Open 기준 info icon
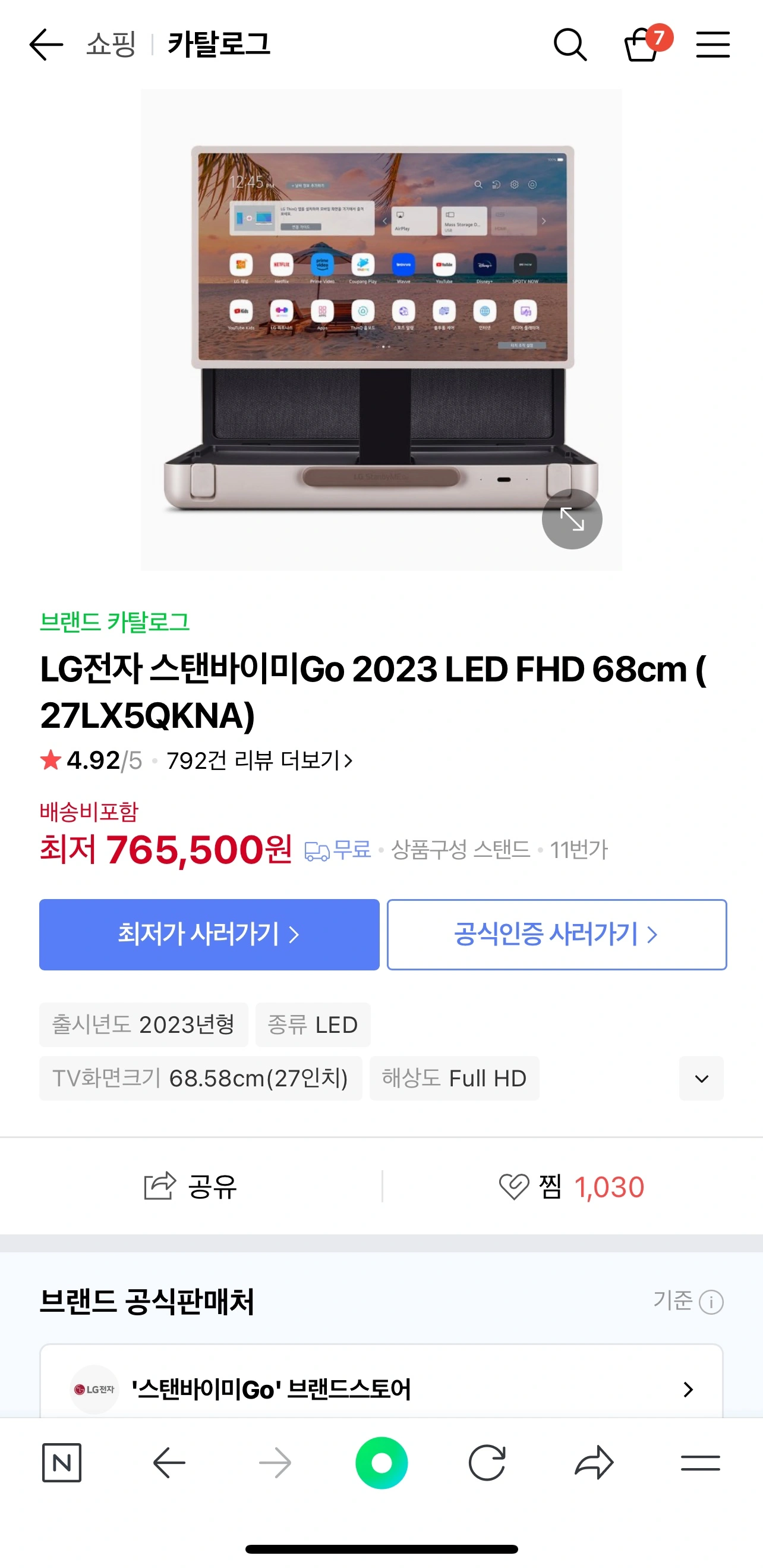 [x=711, y=1302]
